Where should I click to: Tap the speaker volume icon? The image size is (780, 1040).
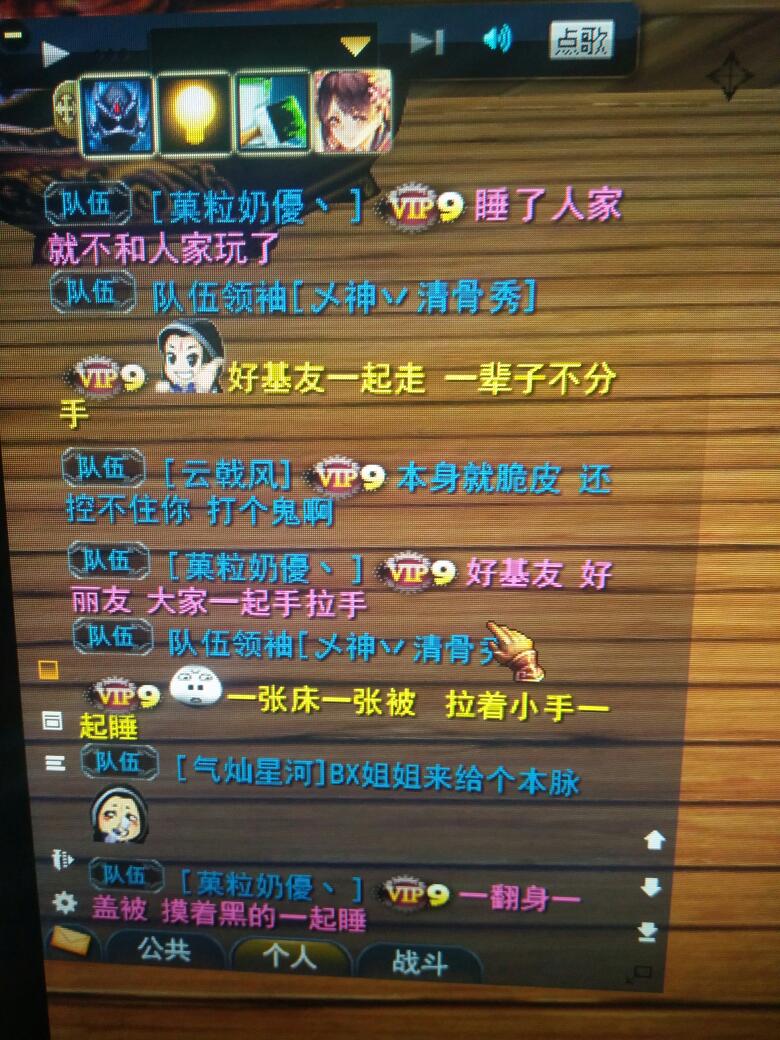click(x=496, y=39)
